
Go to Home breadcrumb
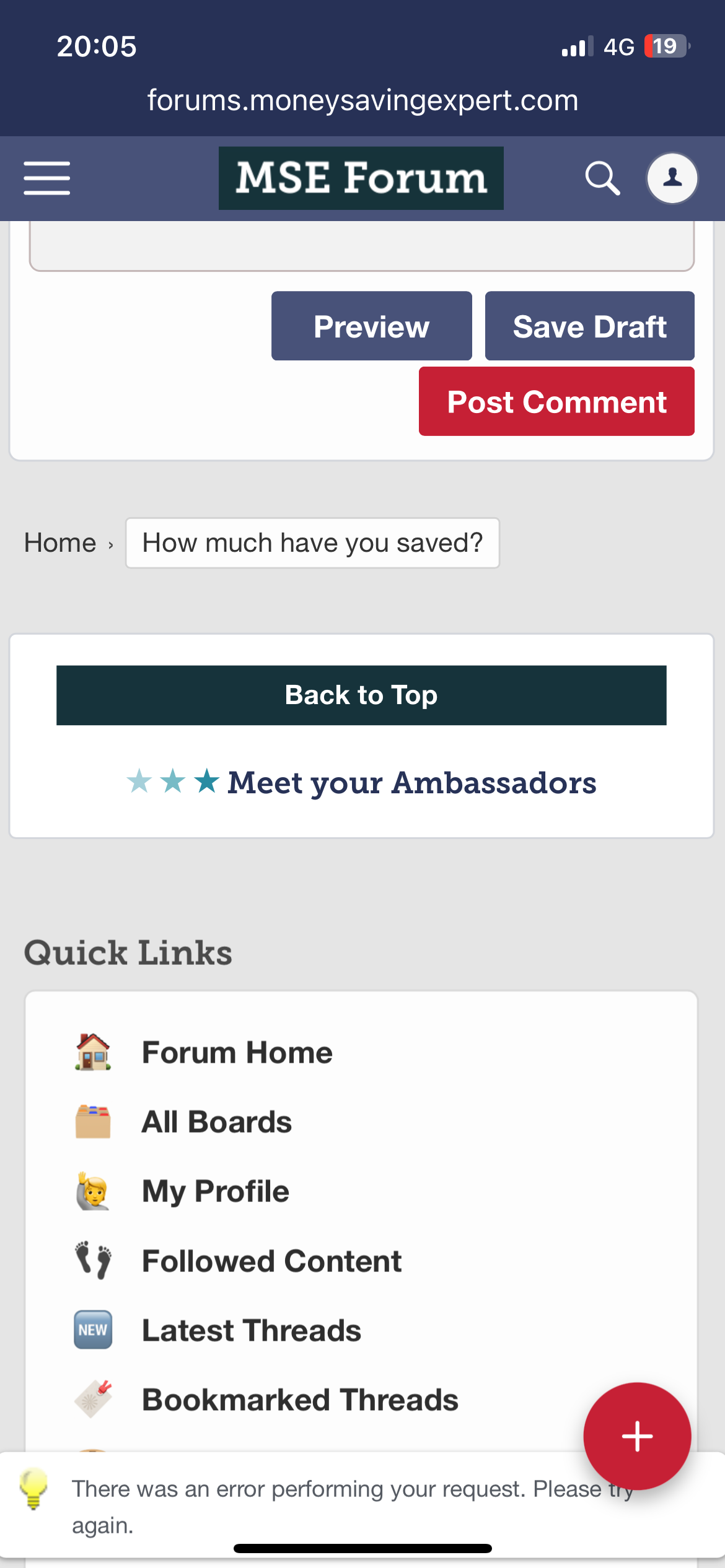60,543
